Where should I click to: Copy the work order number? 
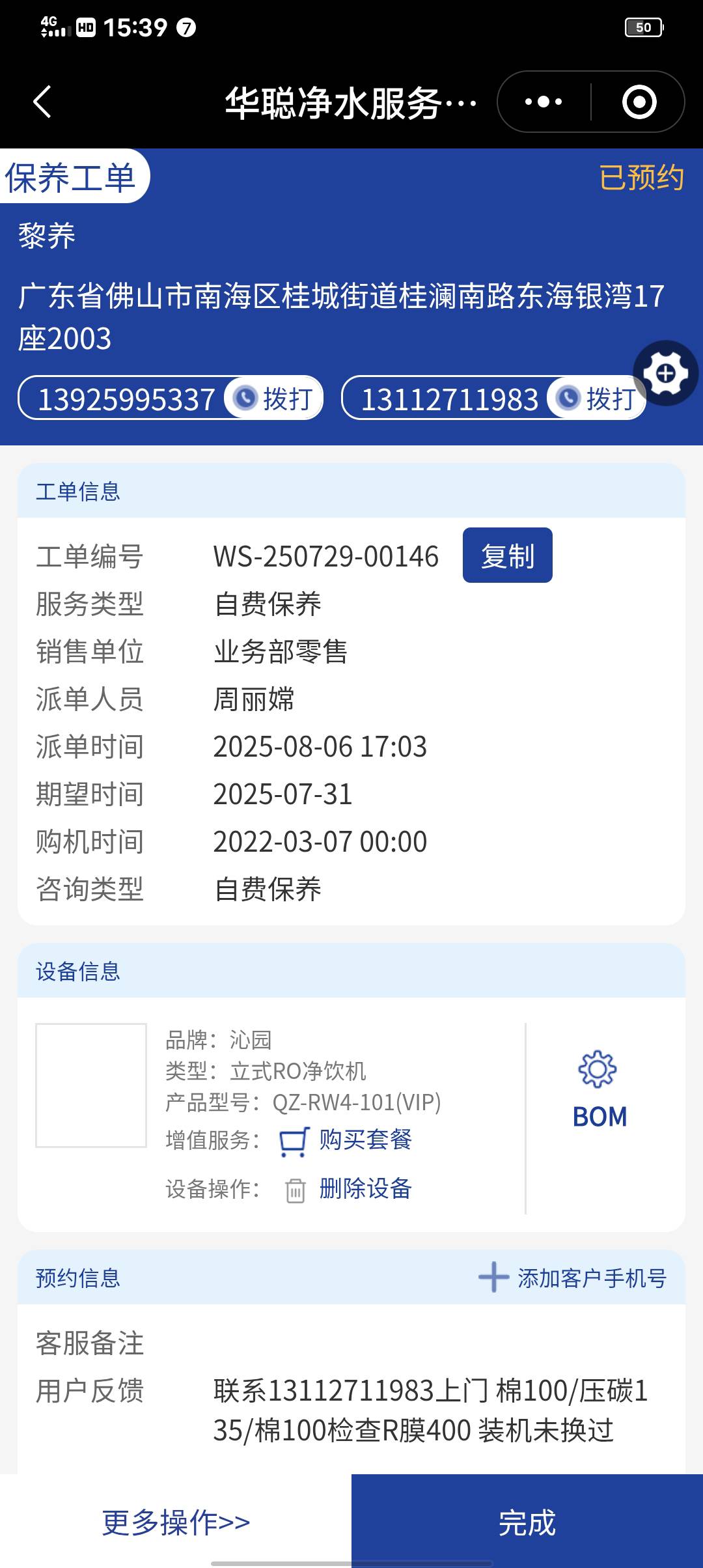(x=507, y=555)
